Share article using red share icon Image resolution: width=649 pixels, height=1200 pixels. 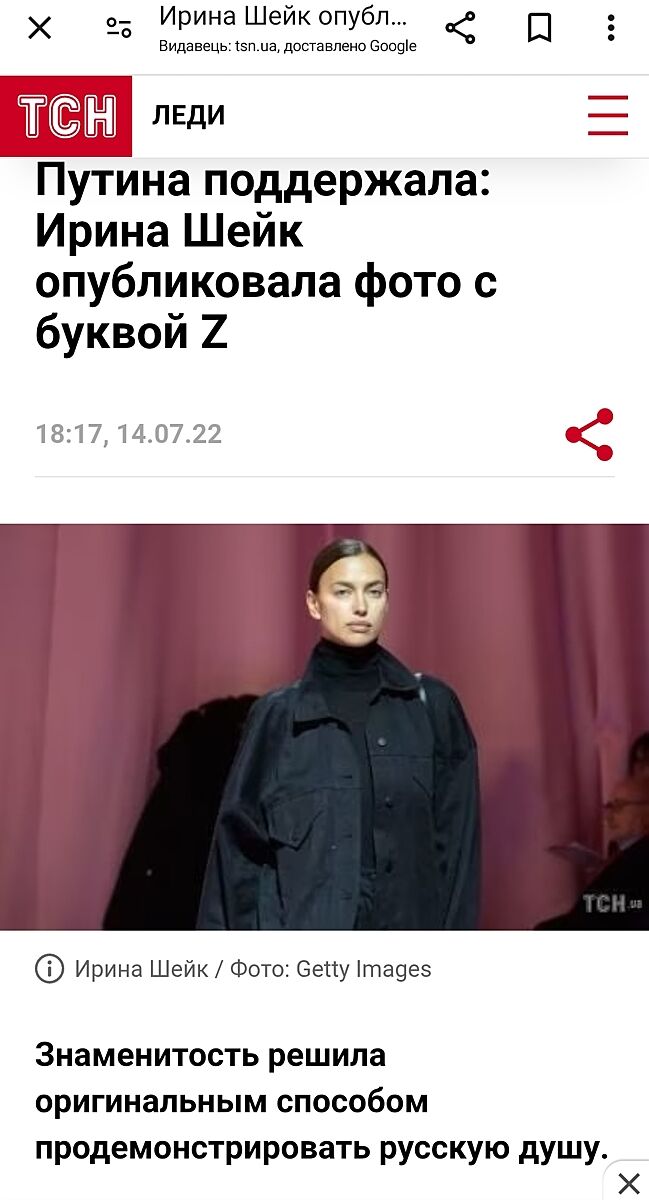click(x=589, y=435)
